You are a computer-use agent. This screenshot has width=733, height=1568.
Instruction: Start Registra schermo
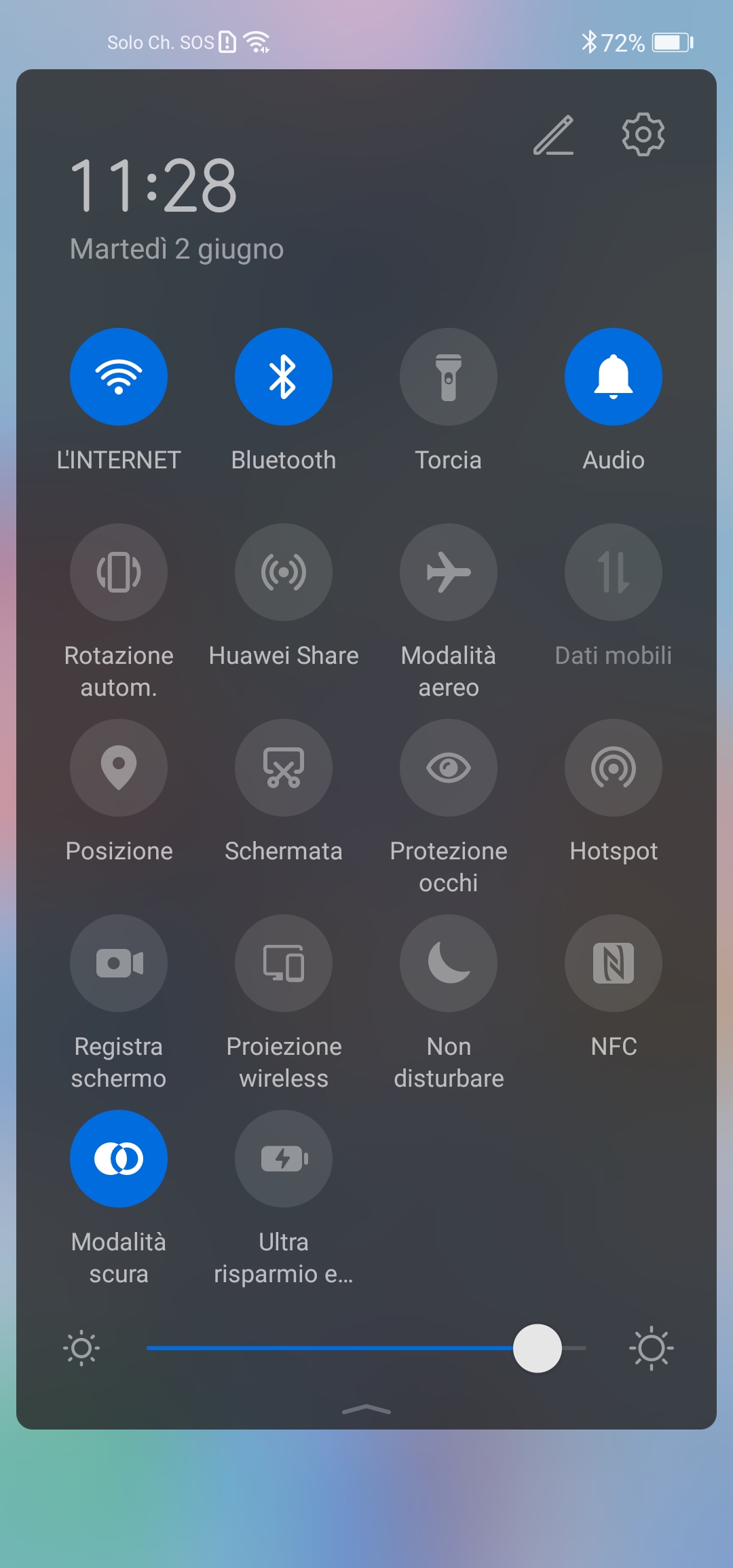pos(119,963)
